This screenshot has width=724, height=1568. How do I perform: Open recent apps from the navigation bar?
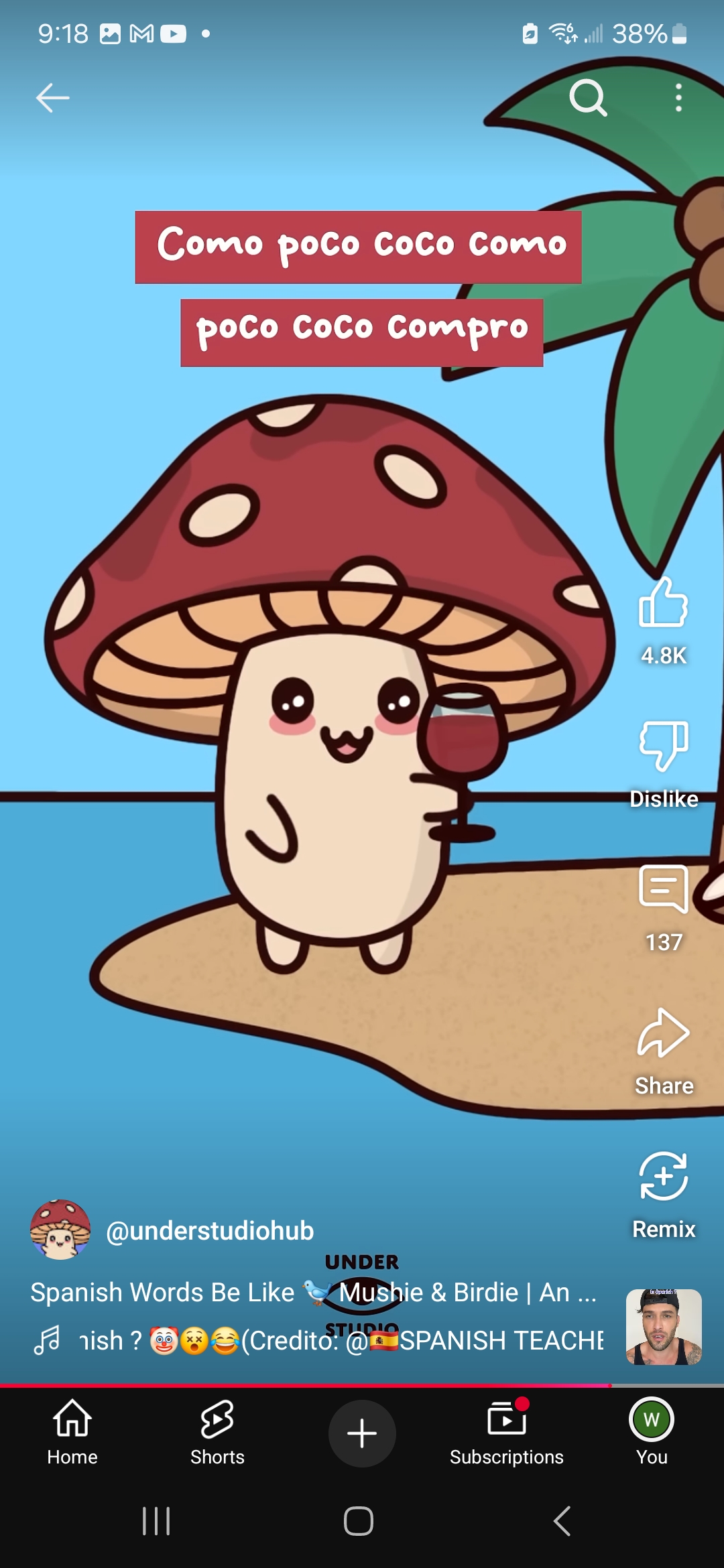tap(156, 1521)
